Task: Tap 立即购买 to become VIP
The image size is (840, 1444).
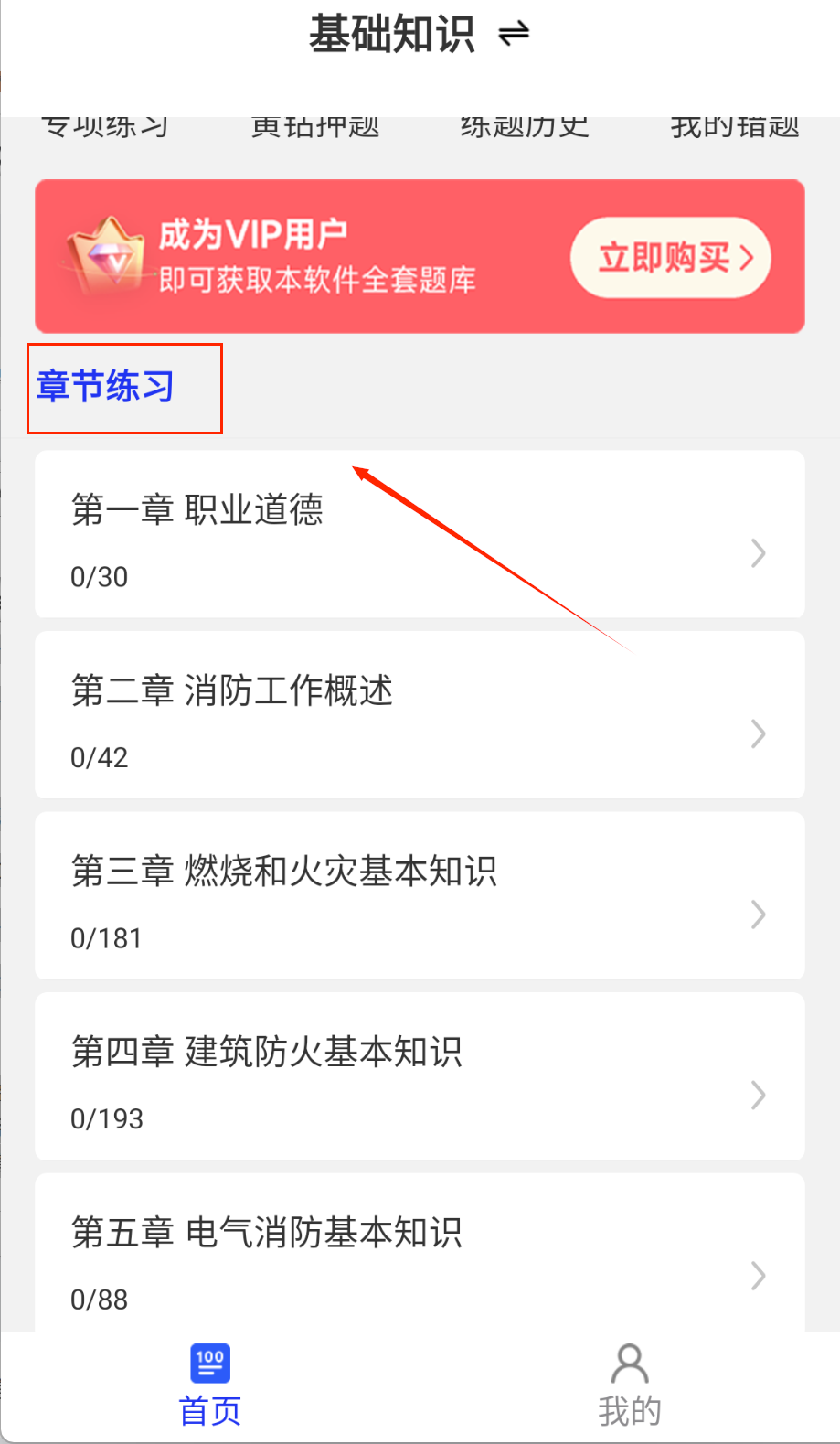Action: (x=670, y=258)
